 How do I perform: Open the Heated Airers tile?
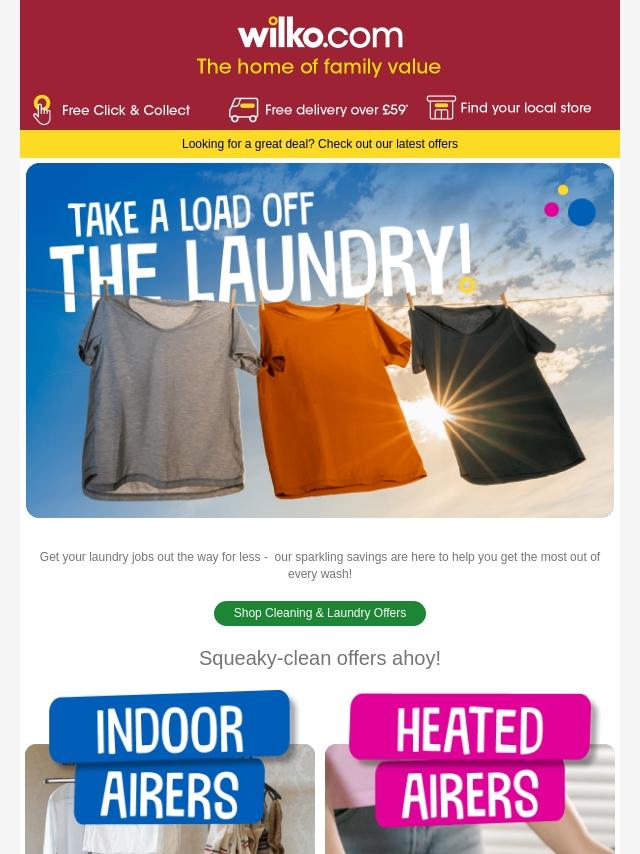[x=470, y=772]
